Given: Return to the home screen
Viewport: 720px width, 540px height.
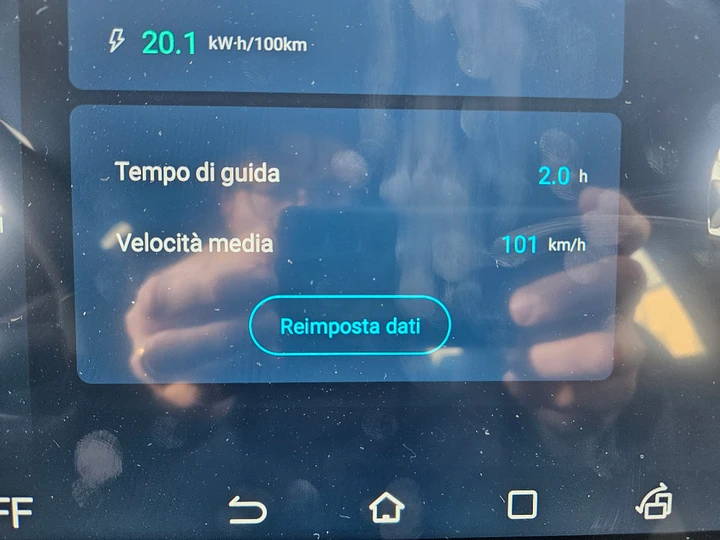Looking at the screenshot, I should click(387, 508).
